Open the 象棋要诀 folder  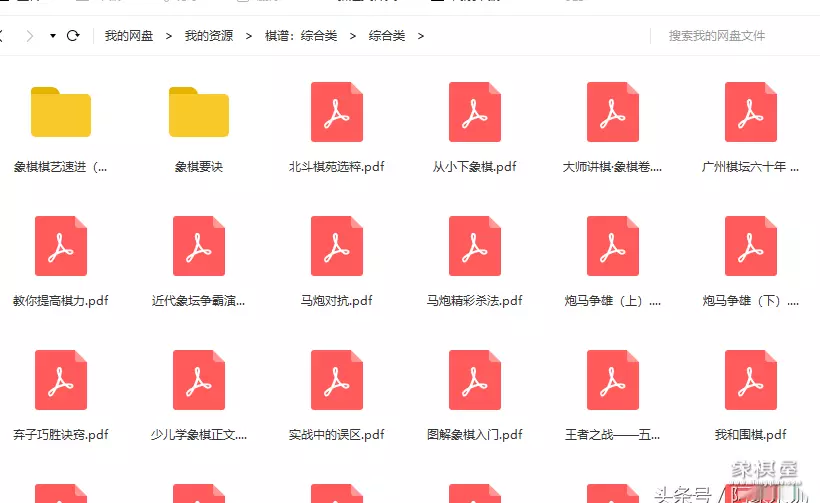tap(199, 112)
